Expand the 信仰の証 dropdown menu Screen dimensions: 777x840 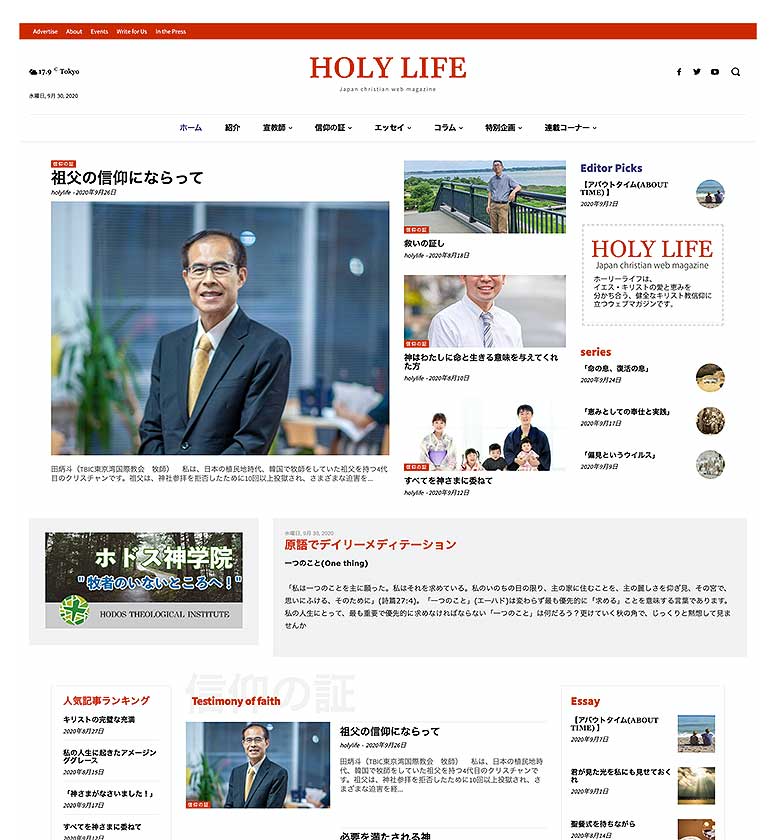pos(331,128)
